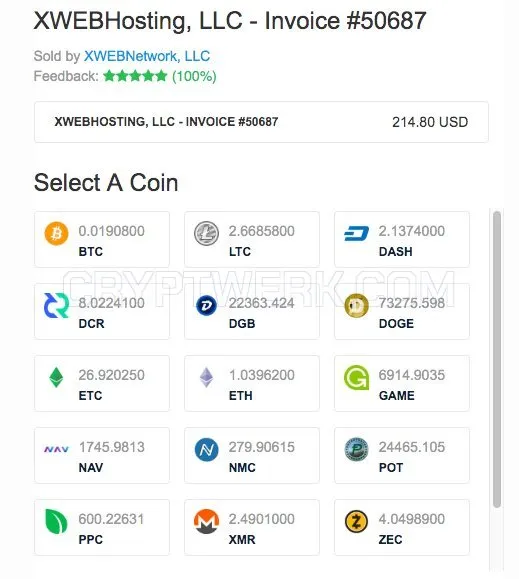Choose XMR to pay
The height and width of the screenshot is (579, 519).
click(252, 527)
